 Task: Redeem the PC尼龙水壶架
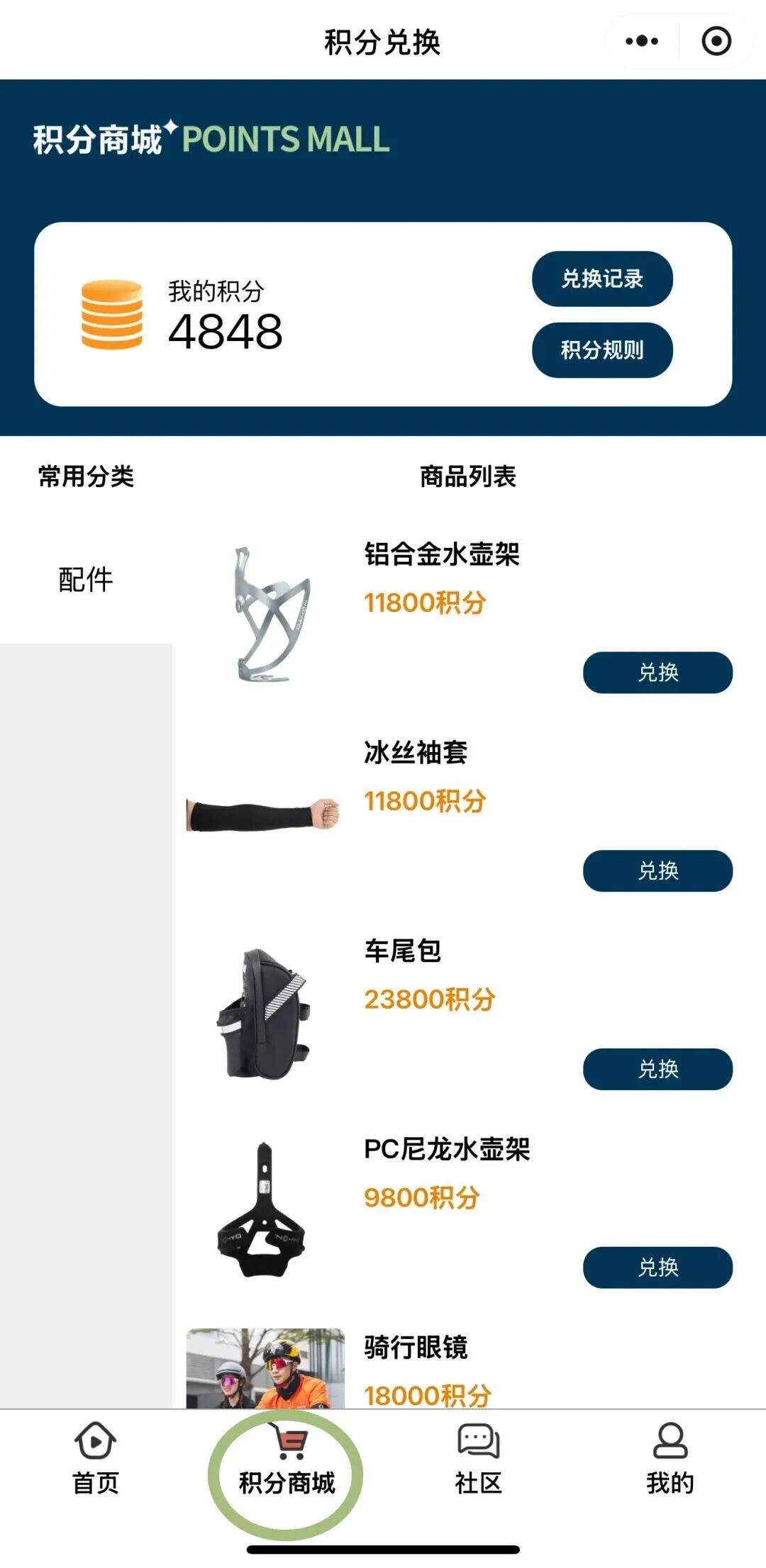click(657, 1267)
